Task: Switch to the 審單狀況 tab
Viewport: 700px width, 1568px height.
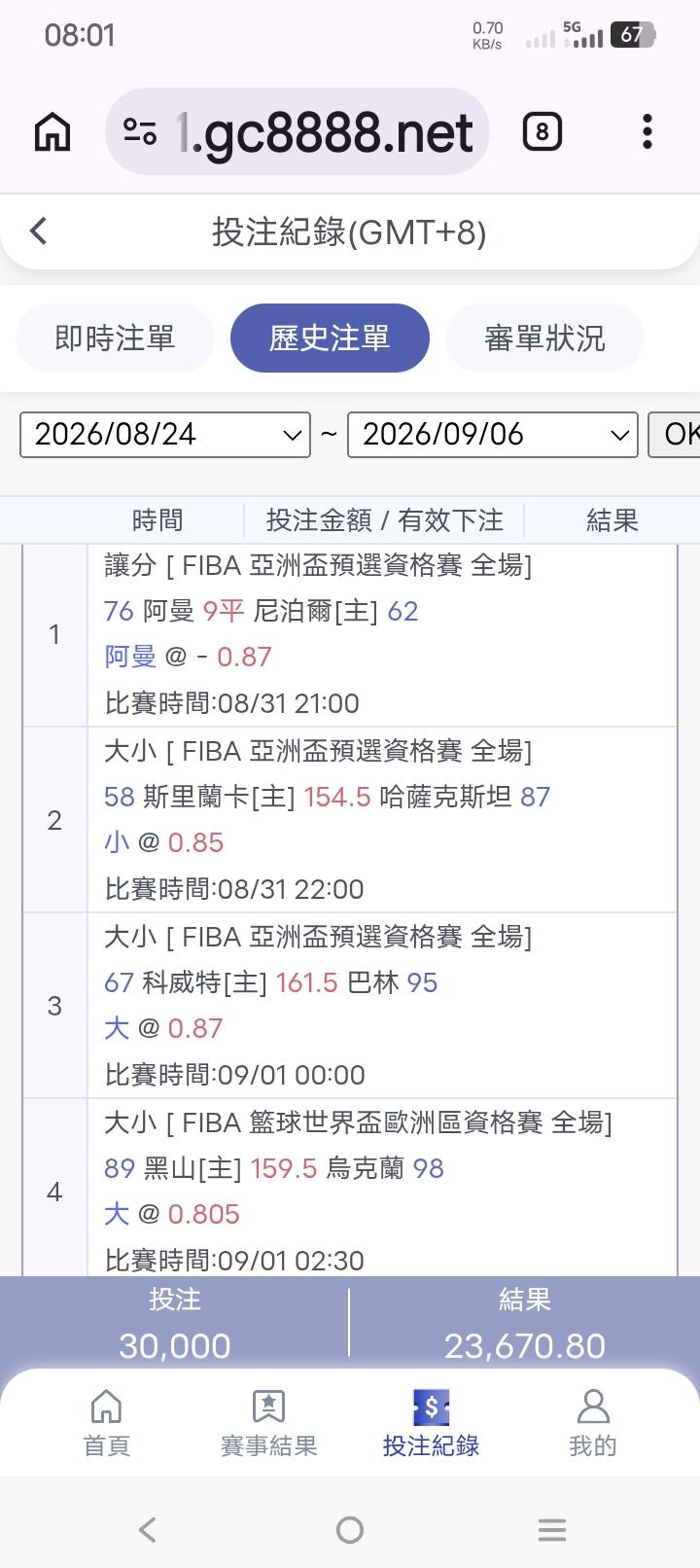Action: click(544, 338)
